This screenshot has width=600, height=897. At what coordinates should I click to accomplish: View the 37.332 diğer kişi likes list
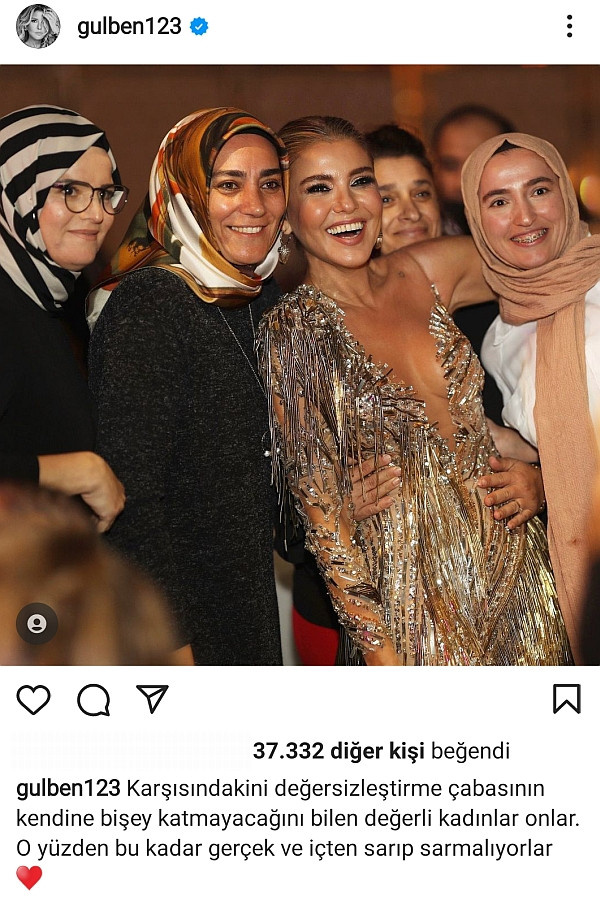pos(338,750)
